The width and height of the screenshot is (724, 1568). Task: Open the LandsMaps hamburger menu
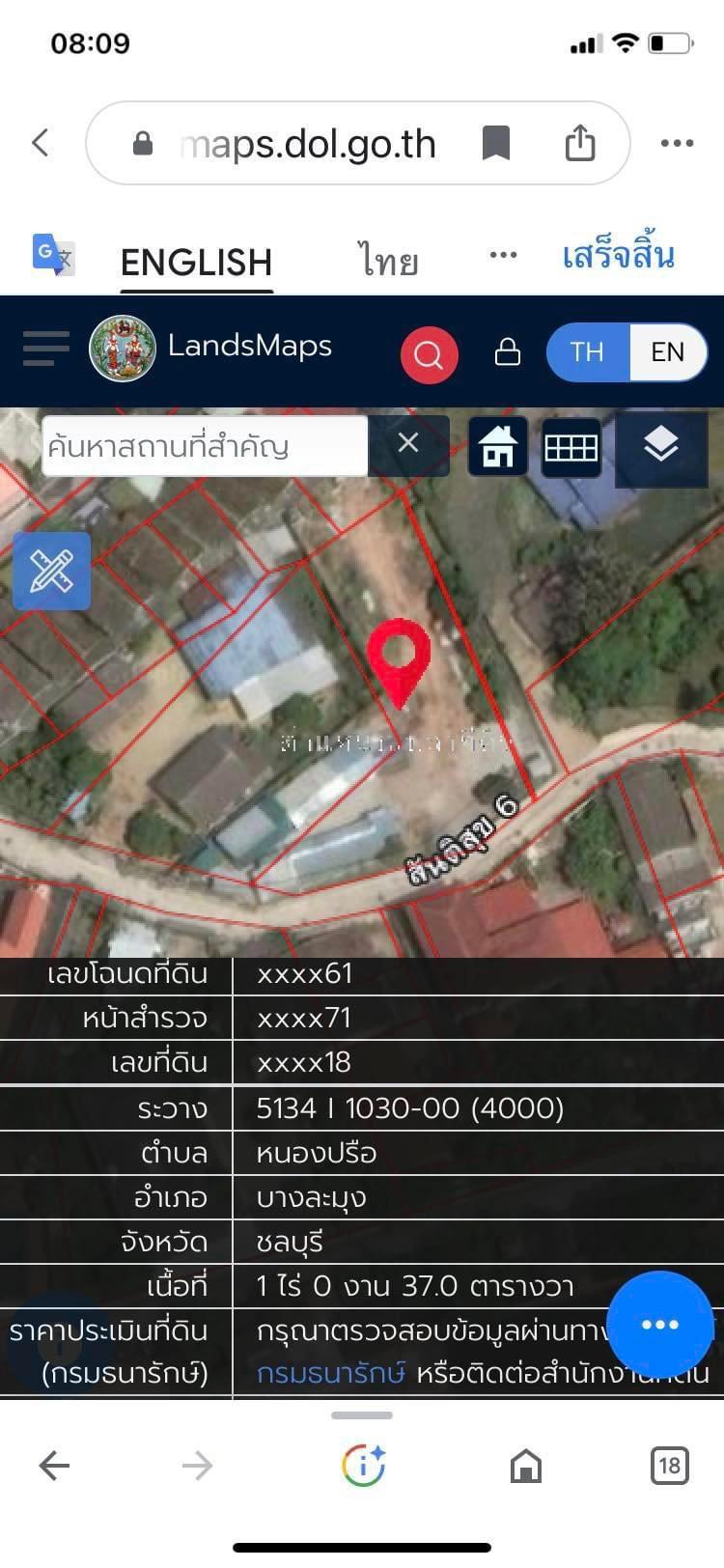point(46,349)
